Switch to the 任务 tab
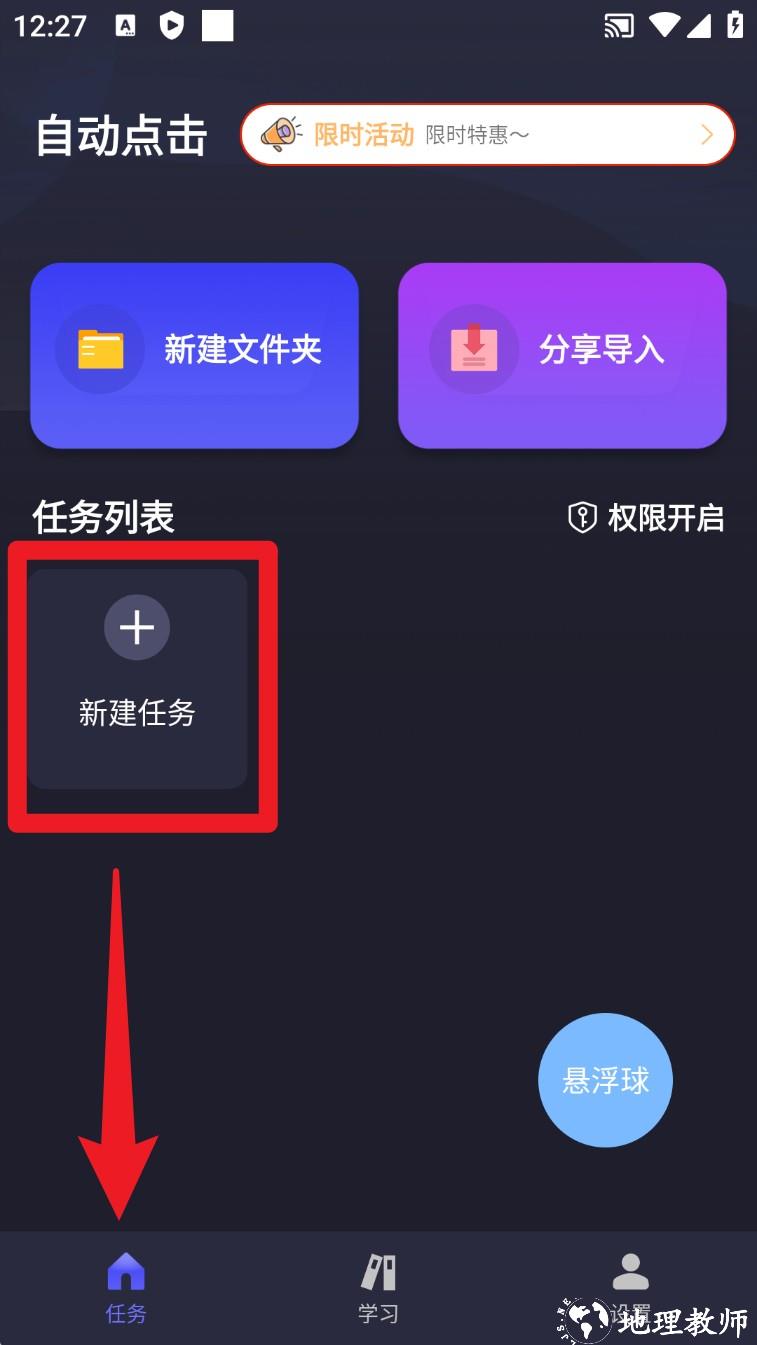 [x=126, y=1288]
